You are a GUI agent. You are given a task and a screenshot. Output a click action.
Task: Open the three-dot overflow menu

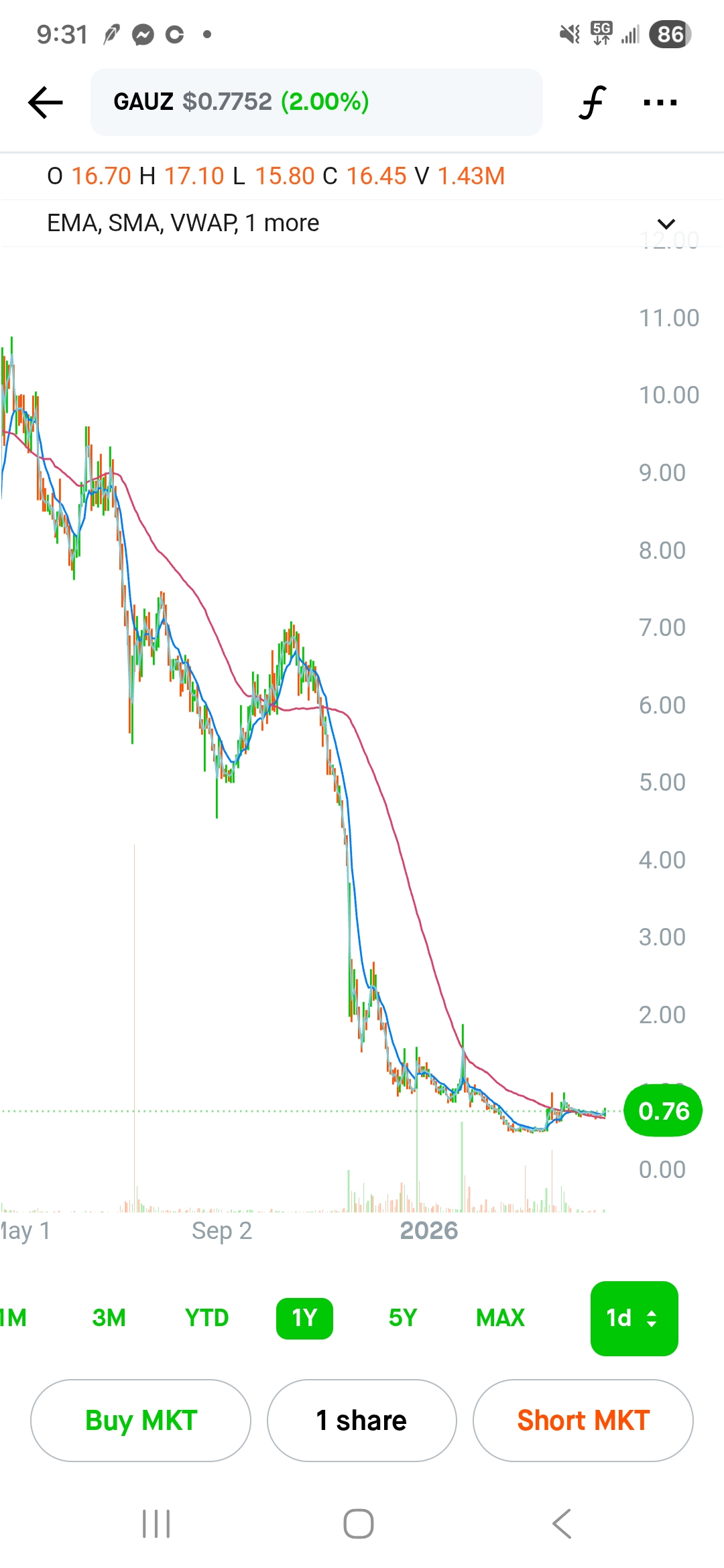pyautogui.click(x=660, y=103)
